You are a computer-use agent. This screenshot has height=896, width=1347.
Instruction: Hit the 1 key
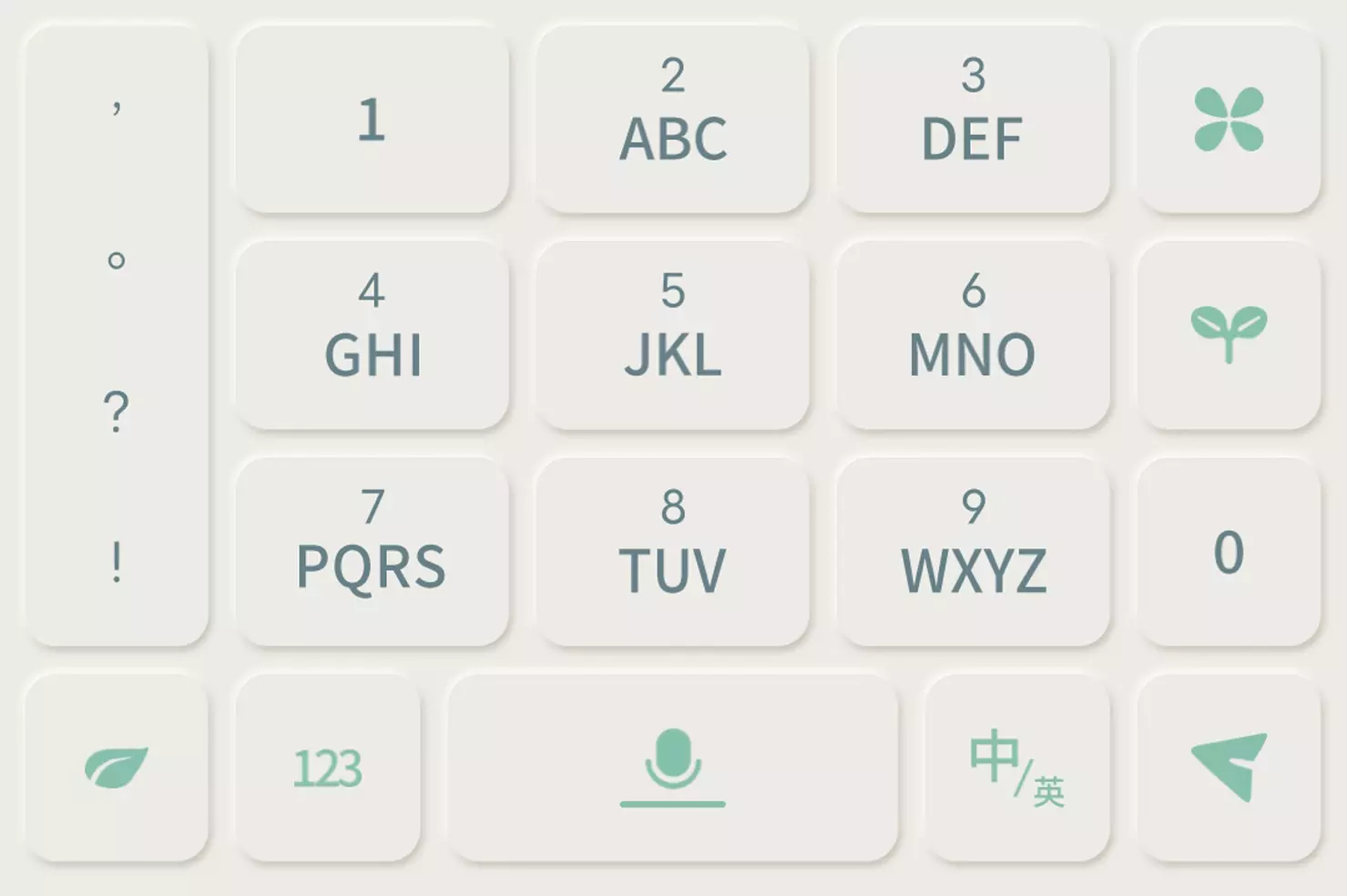[x=372, y=118]
